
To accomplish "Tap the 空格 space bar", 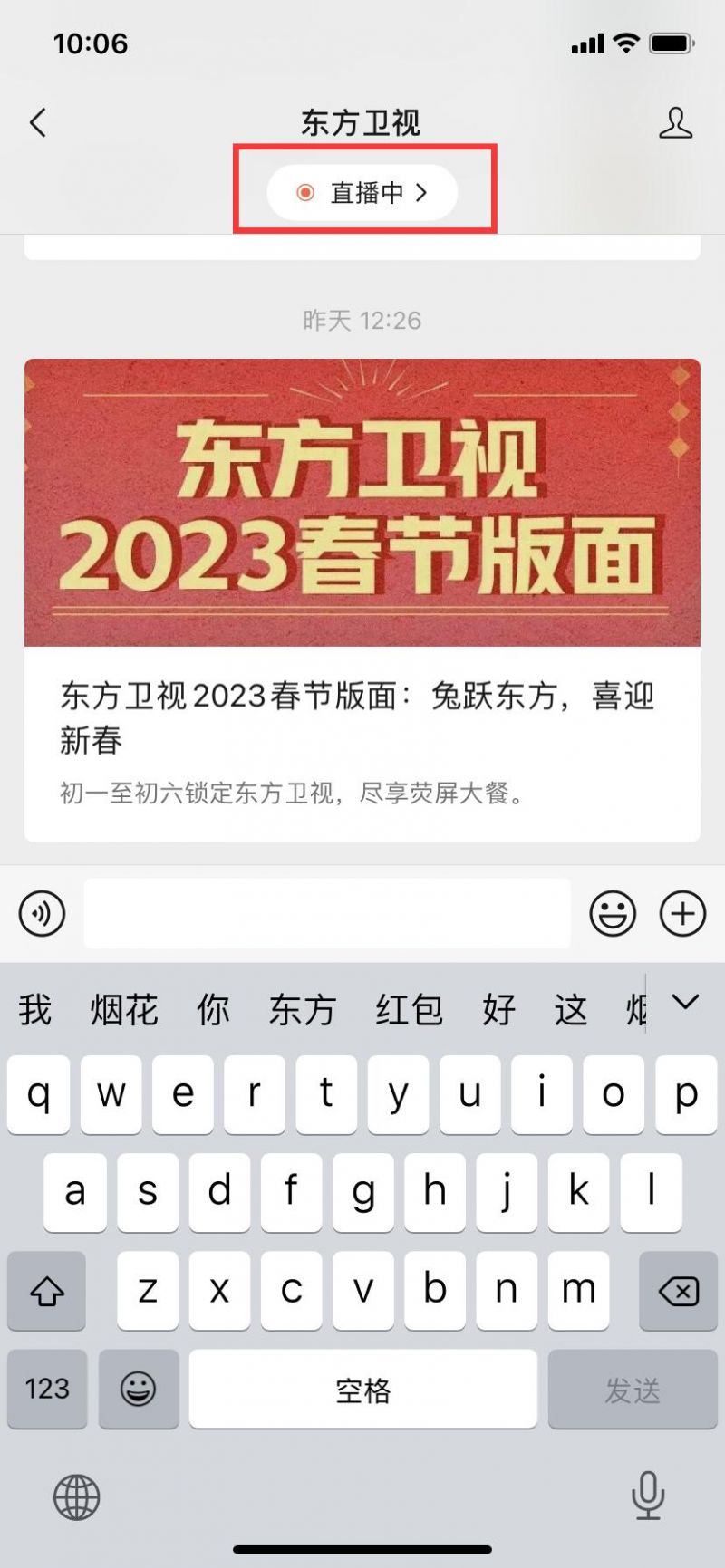I will [362, 1389].
